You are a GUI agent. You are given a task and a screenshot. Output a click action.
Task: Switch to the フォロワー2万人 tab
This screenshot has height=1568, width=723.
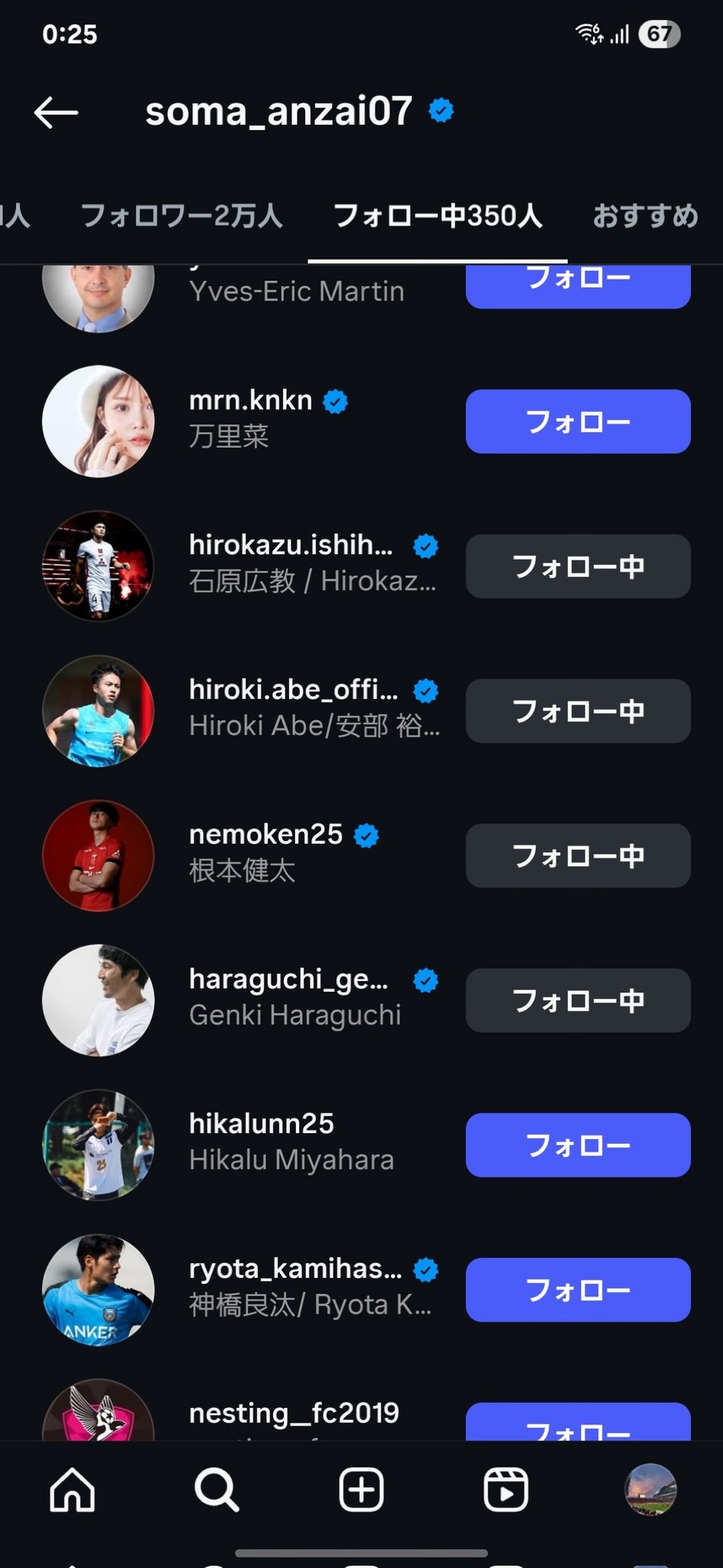(181, 216)
